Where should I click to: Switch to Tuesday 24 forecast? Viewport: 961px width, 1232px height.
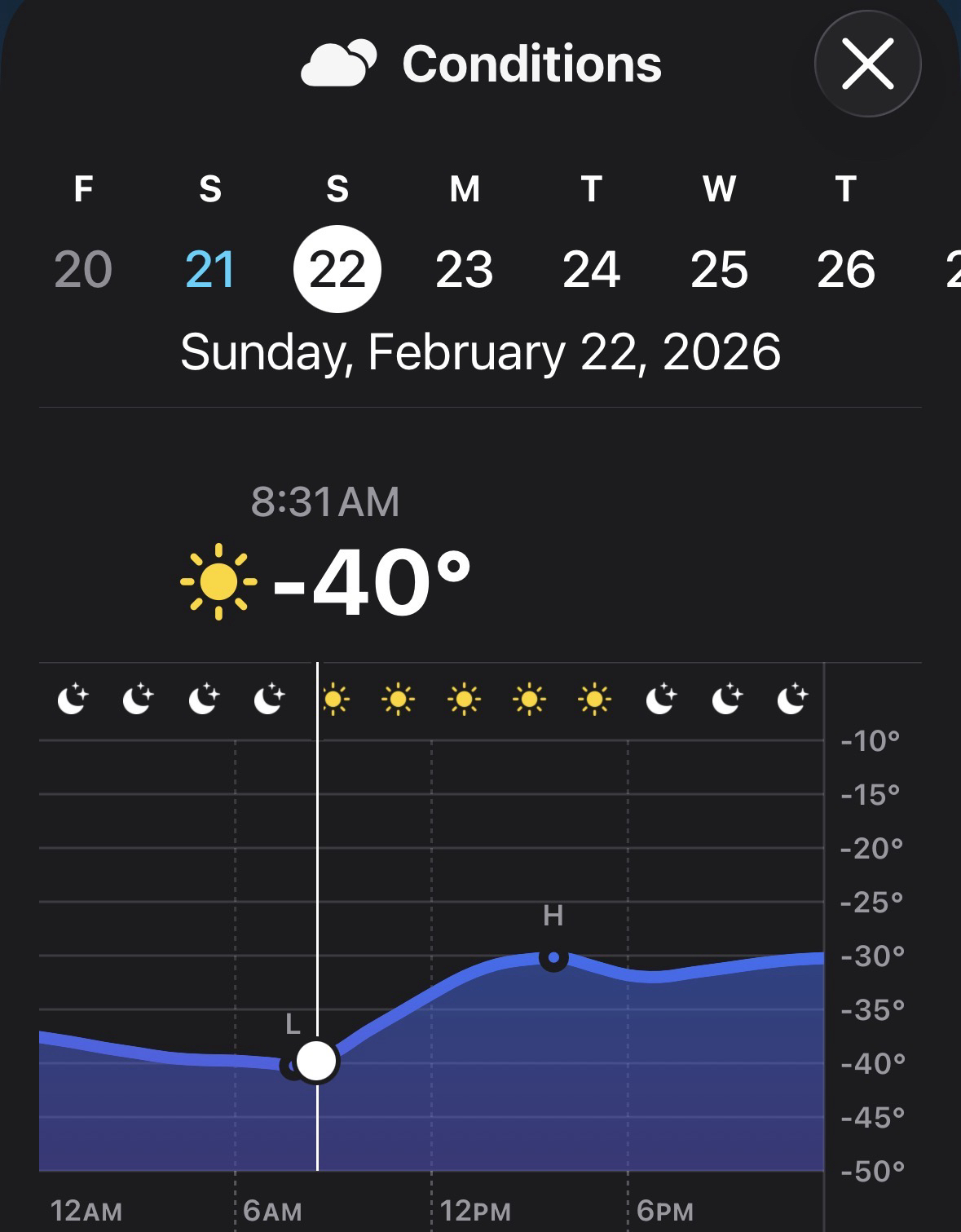pyautogui.click(x=591, y=269)
